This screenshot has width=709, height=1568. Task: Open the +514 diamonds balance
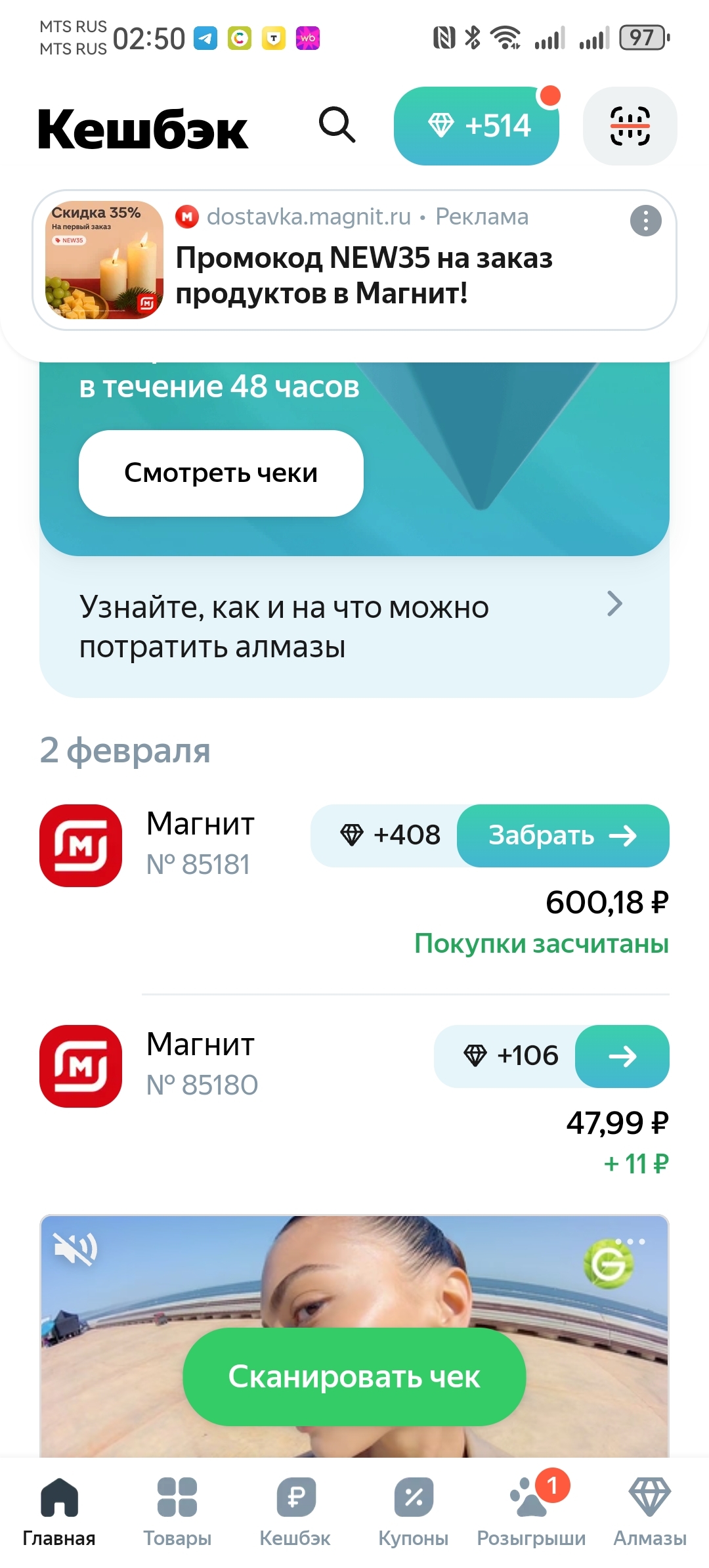pos(477,126)
